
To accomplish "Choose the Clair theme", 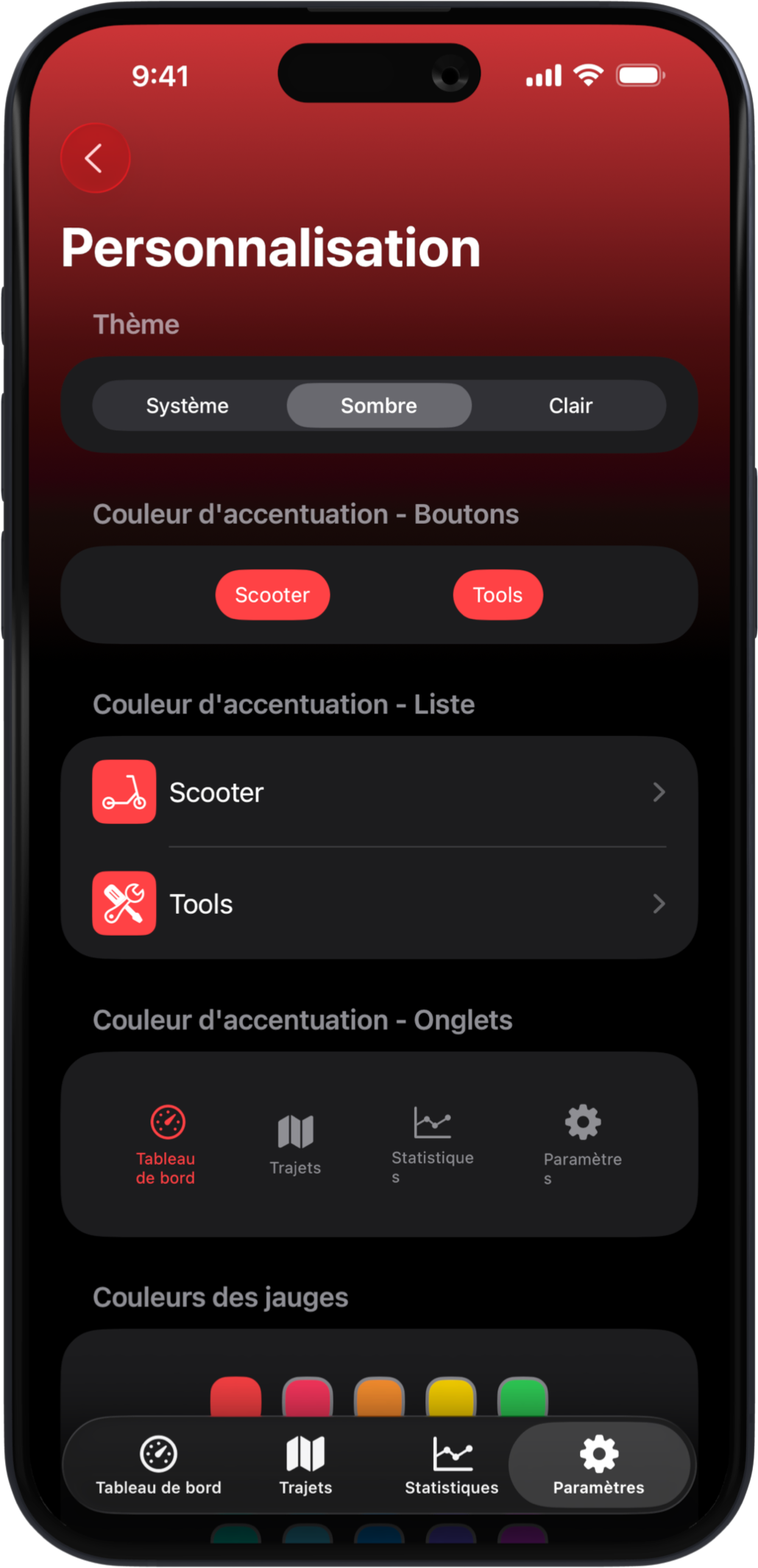I will click(570, 405).
